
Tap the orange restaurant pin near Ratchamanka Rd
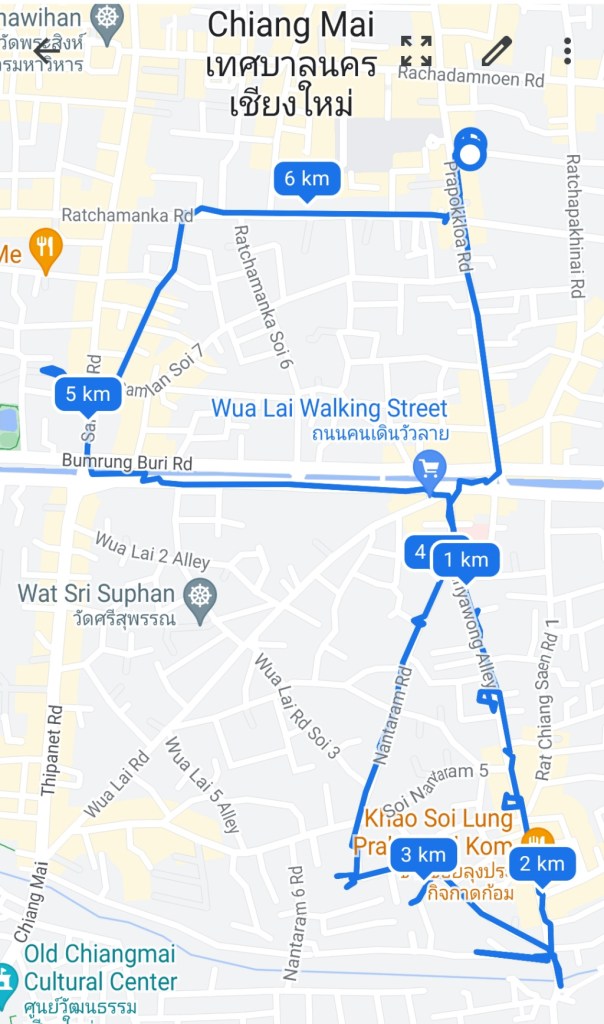pyautogui.click(x=43, y=246)
